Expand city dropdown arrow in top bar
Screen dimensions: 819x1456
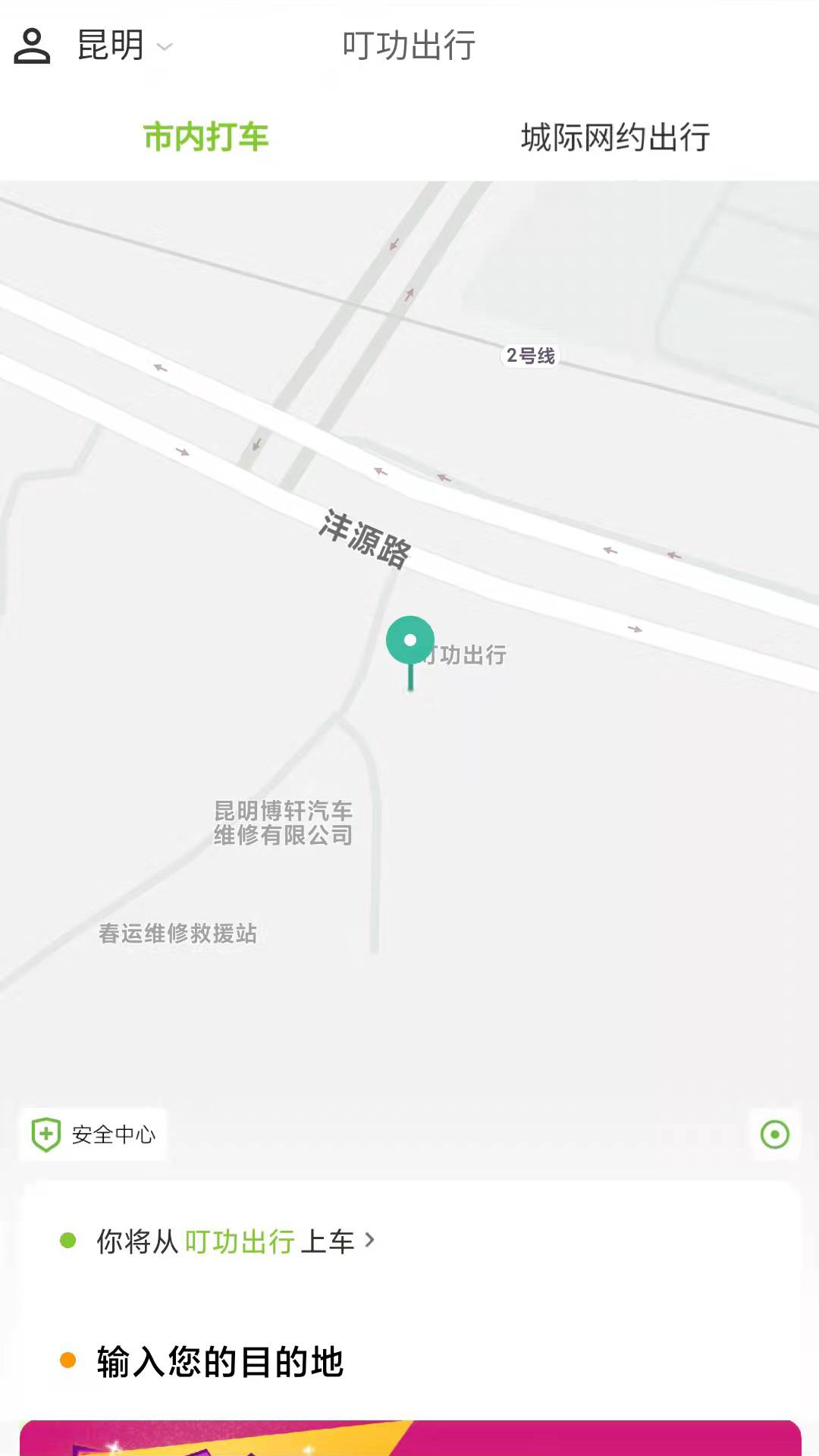165,49
